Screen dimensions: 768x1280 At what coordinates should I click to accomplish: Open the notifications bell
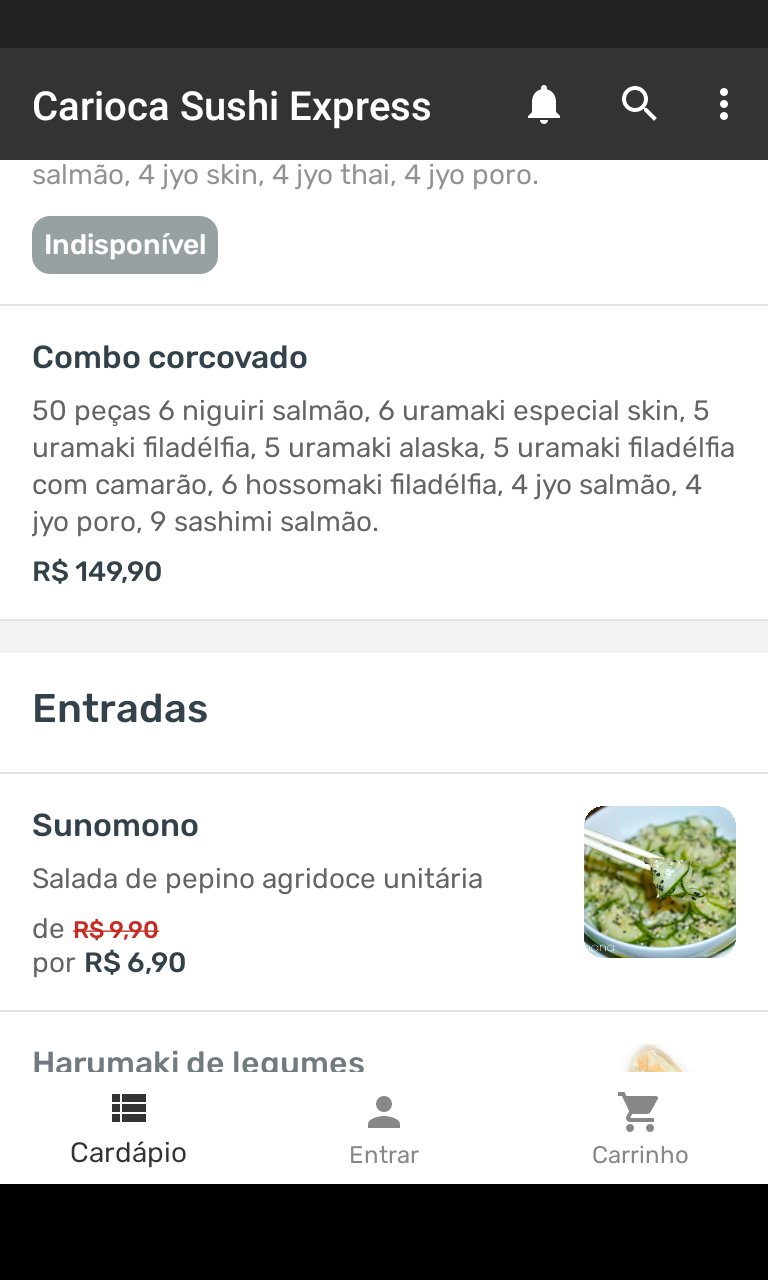coord(544,104)
